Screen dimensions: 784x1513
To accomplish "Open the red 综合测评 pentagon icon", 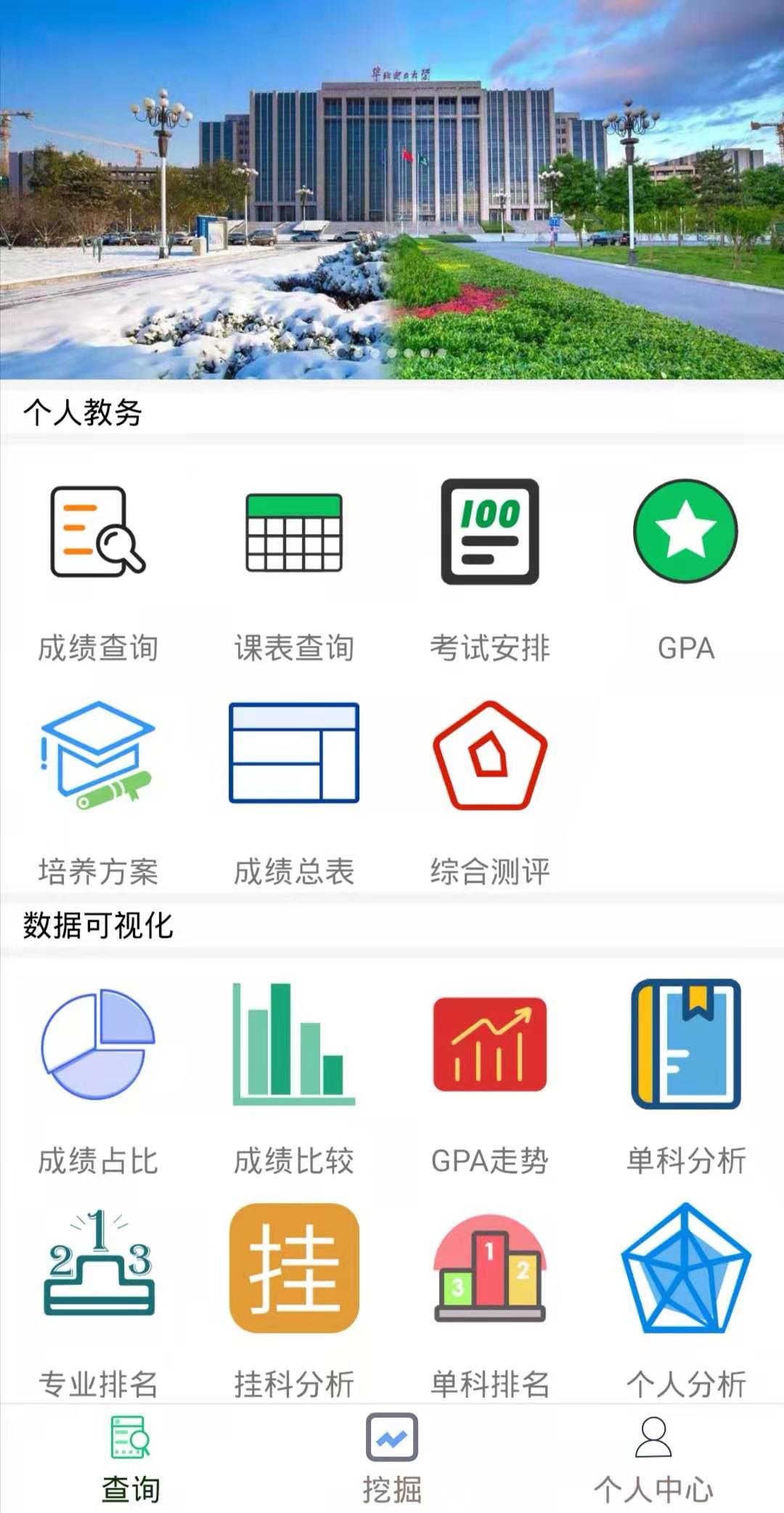I will (x=490, y=755).
